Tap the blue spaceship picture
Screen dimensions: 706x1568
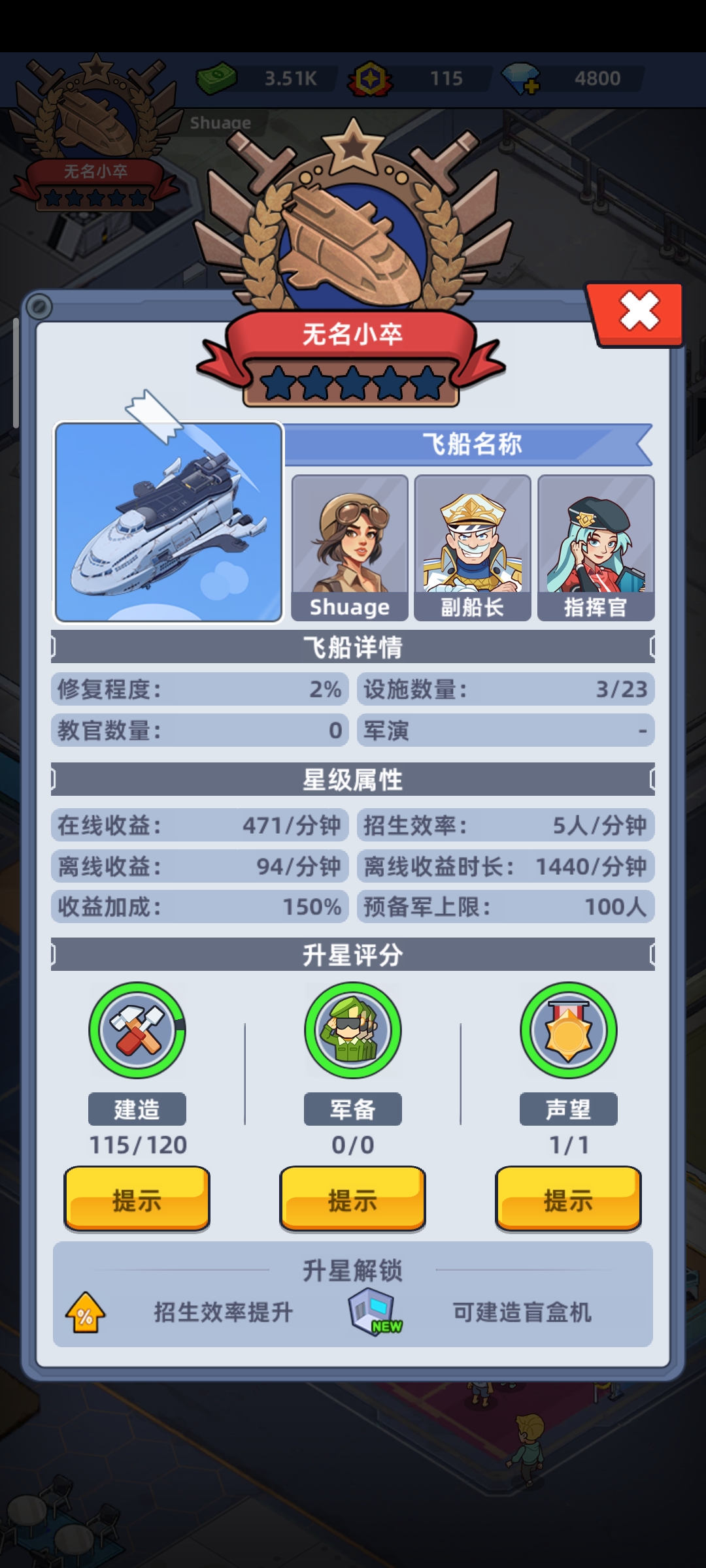169,521
